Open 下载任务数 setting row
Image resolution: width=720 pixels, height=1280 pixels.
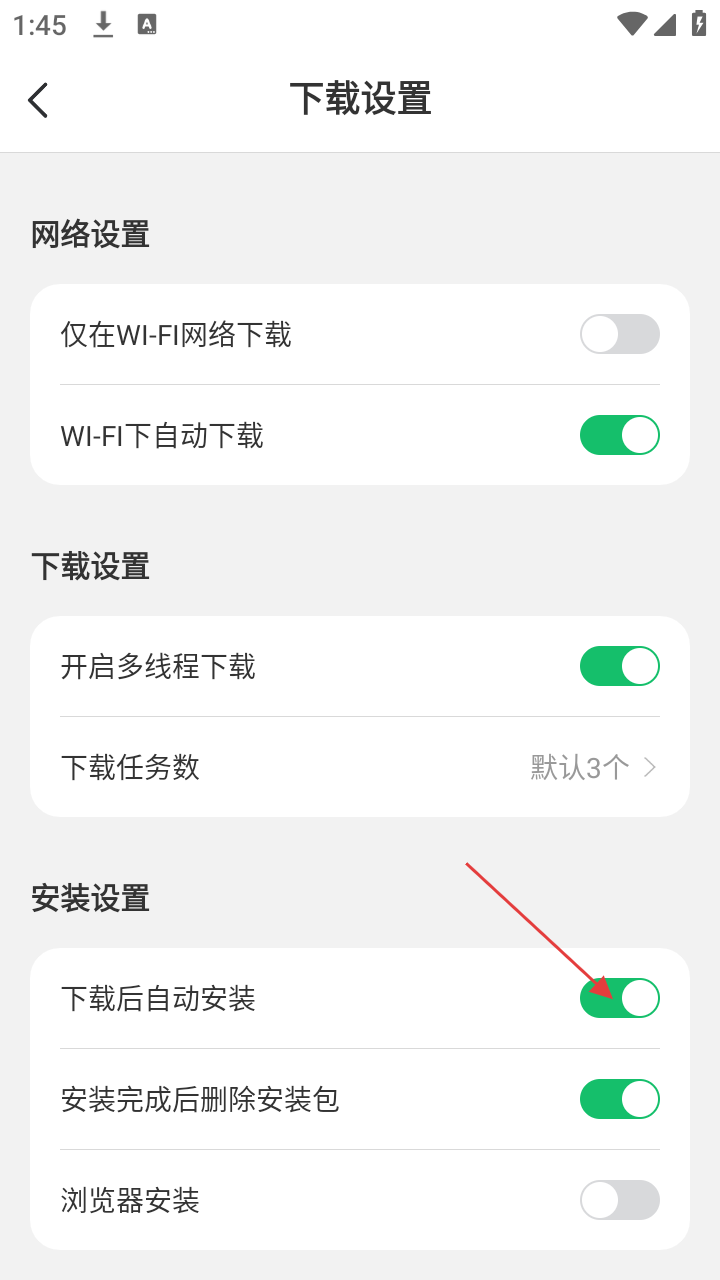360,767
